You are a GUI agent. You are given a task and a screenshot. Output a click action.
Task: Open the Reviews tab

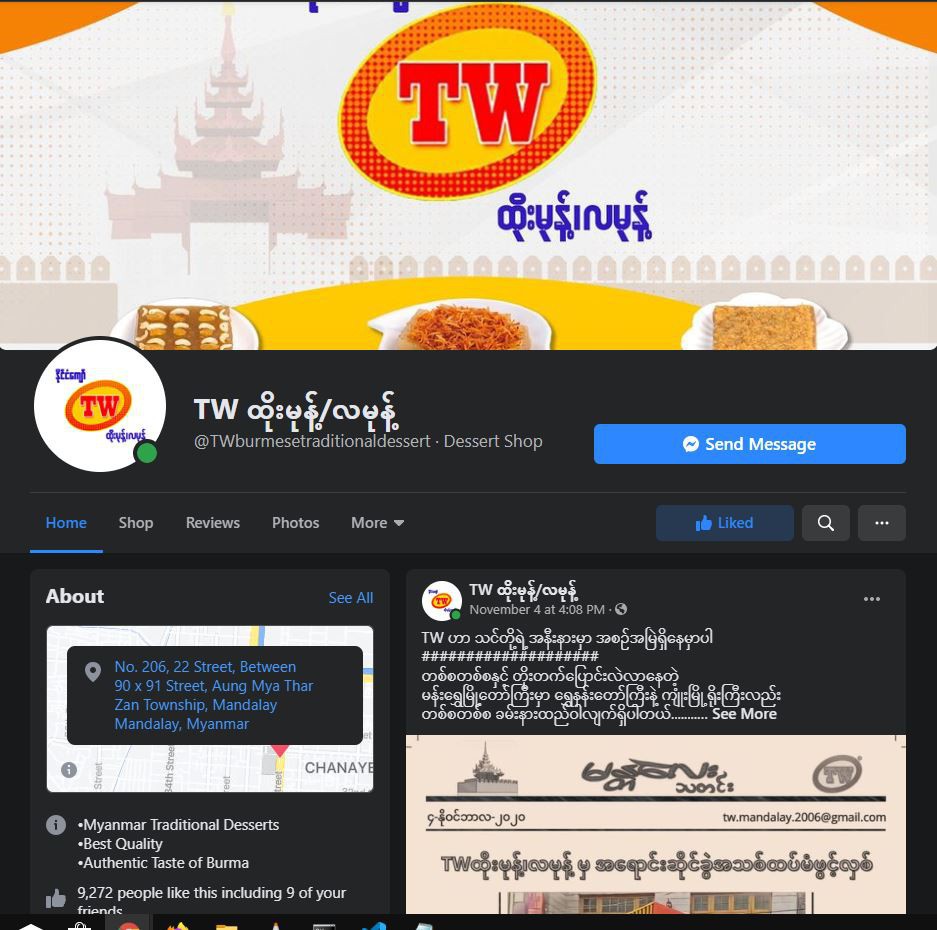point(212,523)
